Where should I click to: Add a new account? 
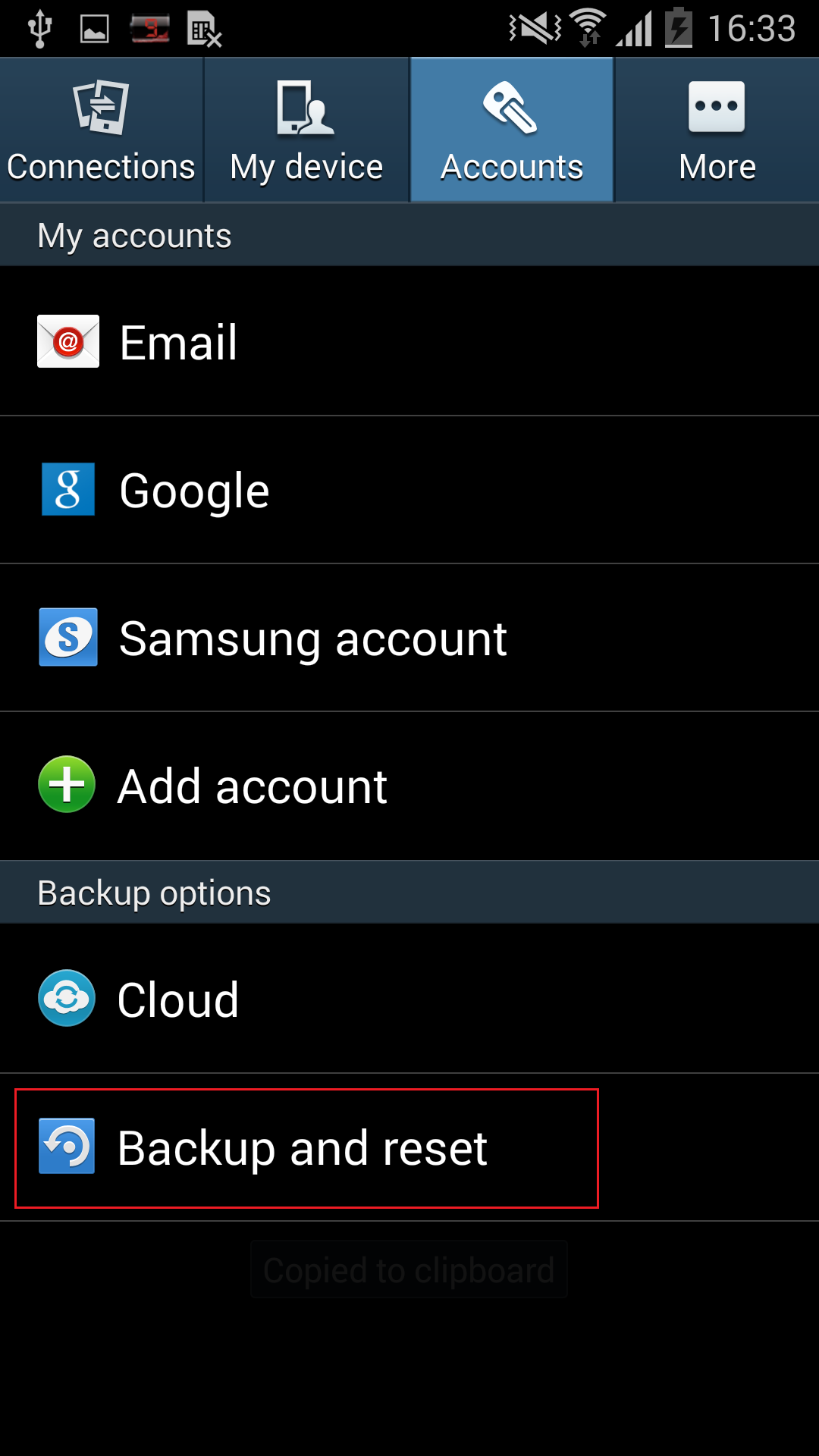coord(409,786)
